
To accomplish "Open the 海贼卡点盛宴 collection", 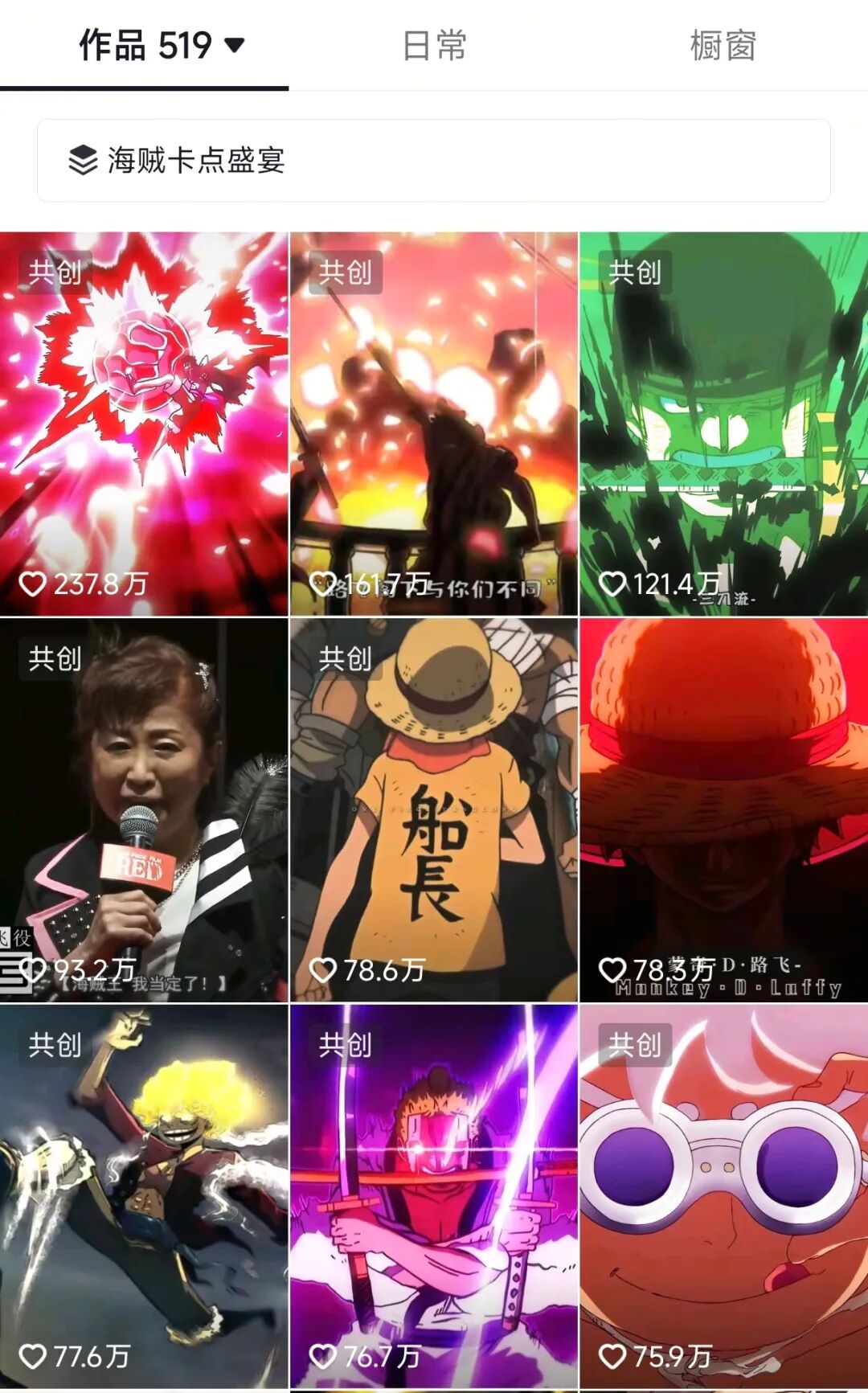I will (x=434, y=161).
